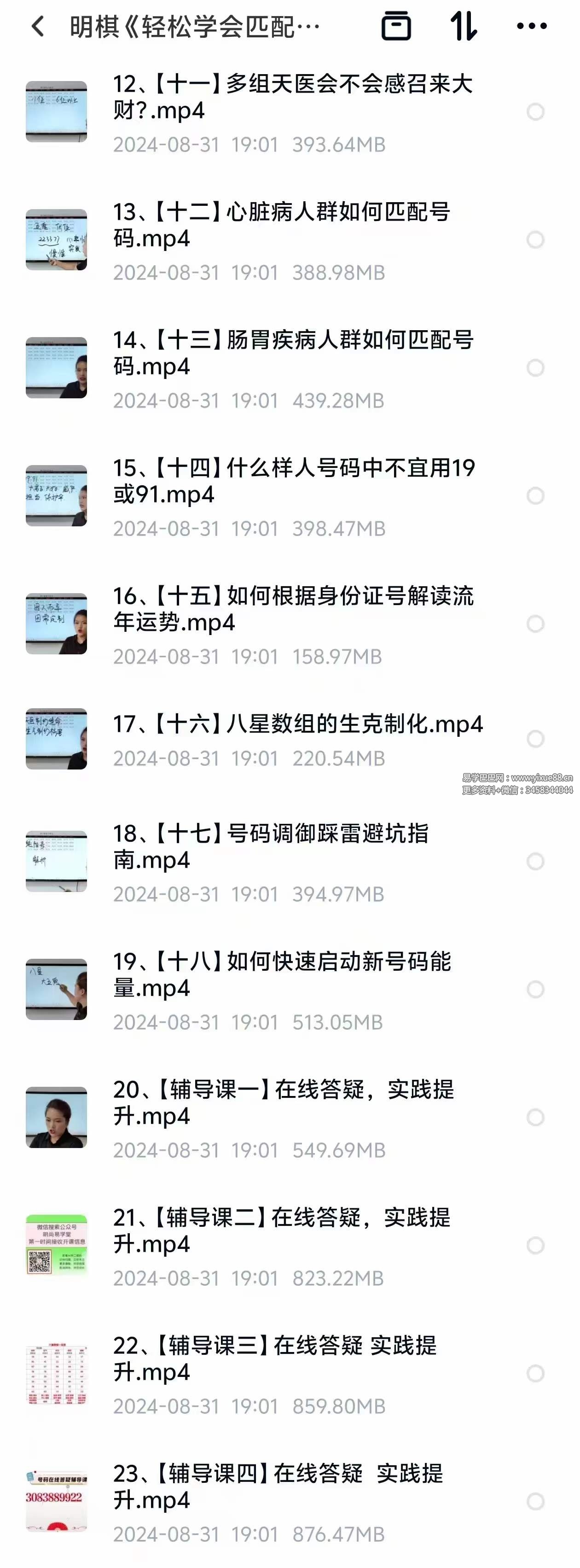Select the circle next to video 12 about 多组天医
Image resolution: width=580 pixels, height=1568 pixels.
[x=536, y=111]
